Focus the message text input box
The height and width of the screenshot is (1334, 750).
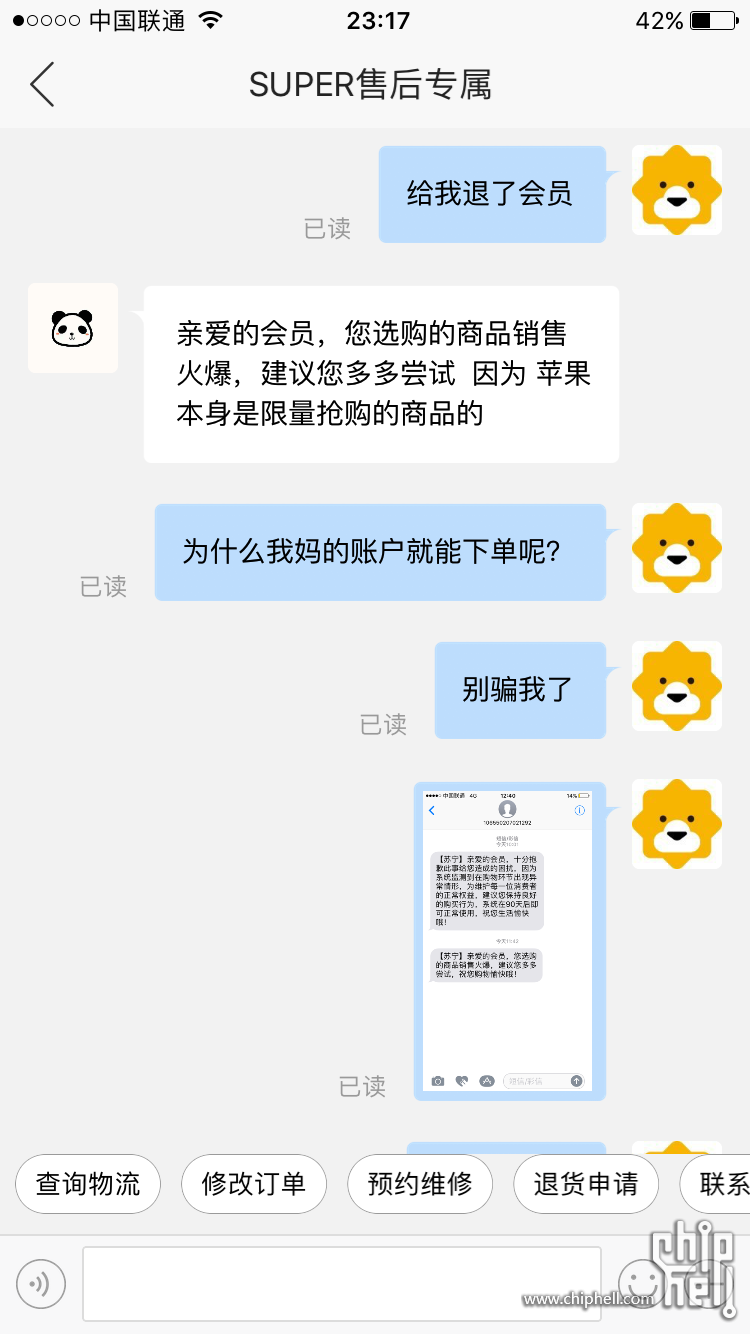(341, 1283)
